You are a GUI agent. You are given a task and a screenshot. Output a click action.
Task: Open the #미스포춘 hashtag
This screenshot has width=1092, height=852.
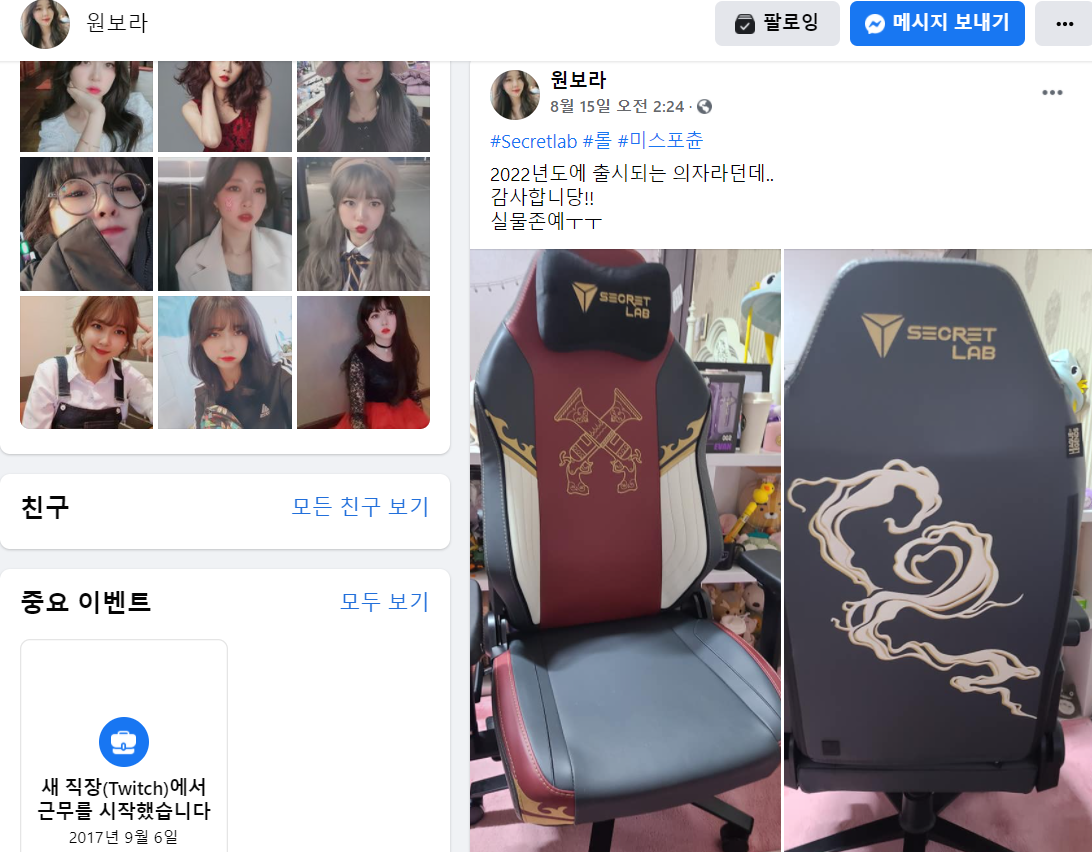pyautogui.click(x=660, y=141)
